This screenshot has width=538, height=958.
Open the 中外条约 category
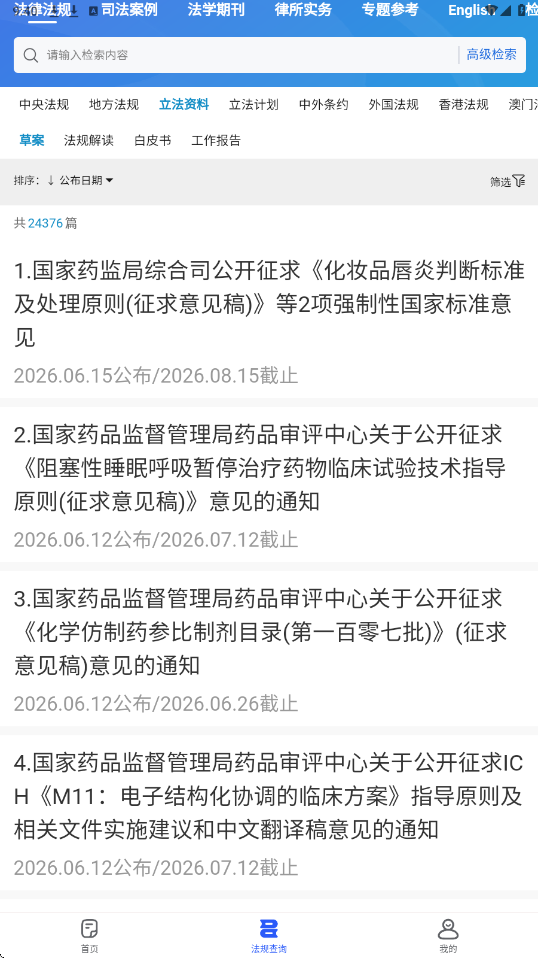pos(324,104)
